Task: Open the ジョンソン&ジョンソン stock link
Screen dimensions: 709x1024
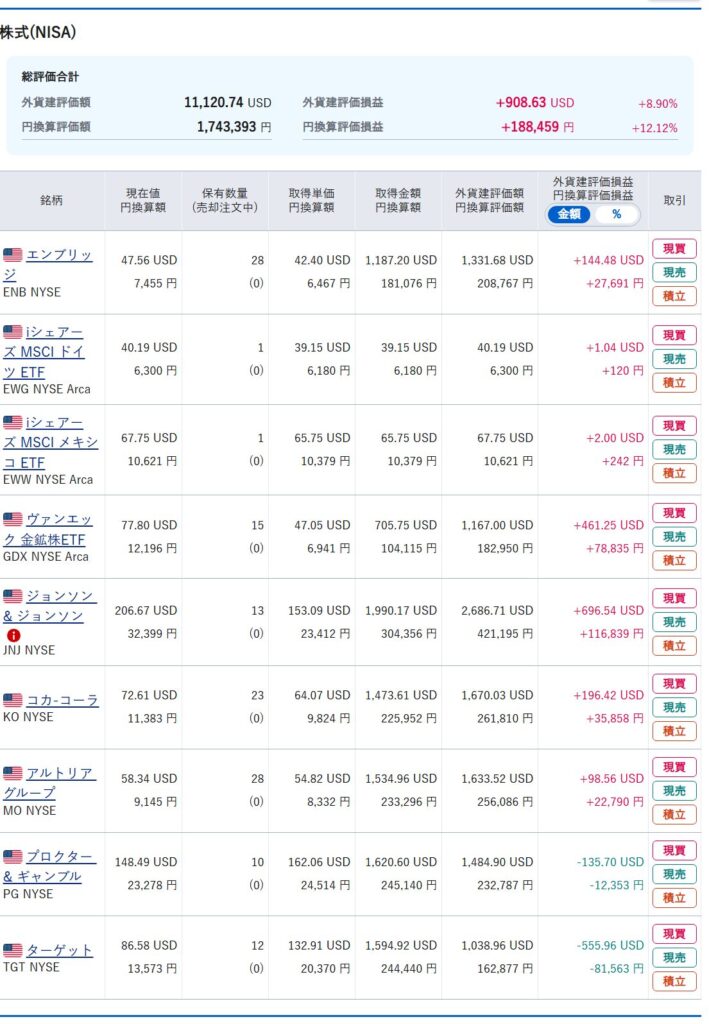Action: click(x=60, y=606)
